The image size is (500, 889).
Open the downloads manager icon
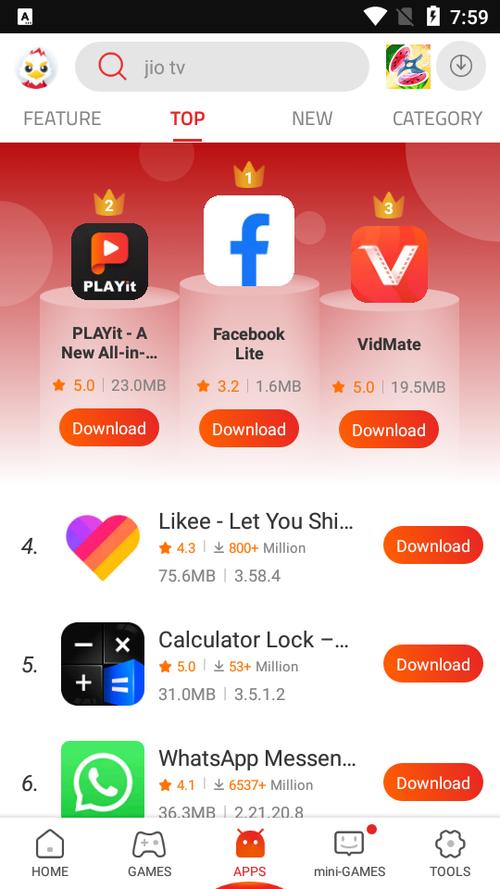[461, 66]
